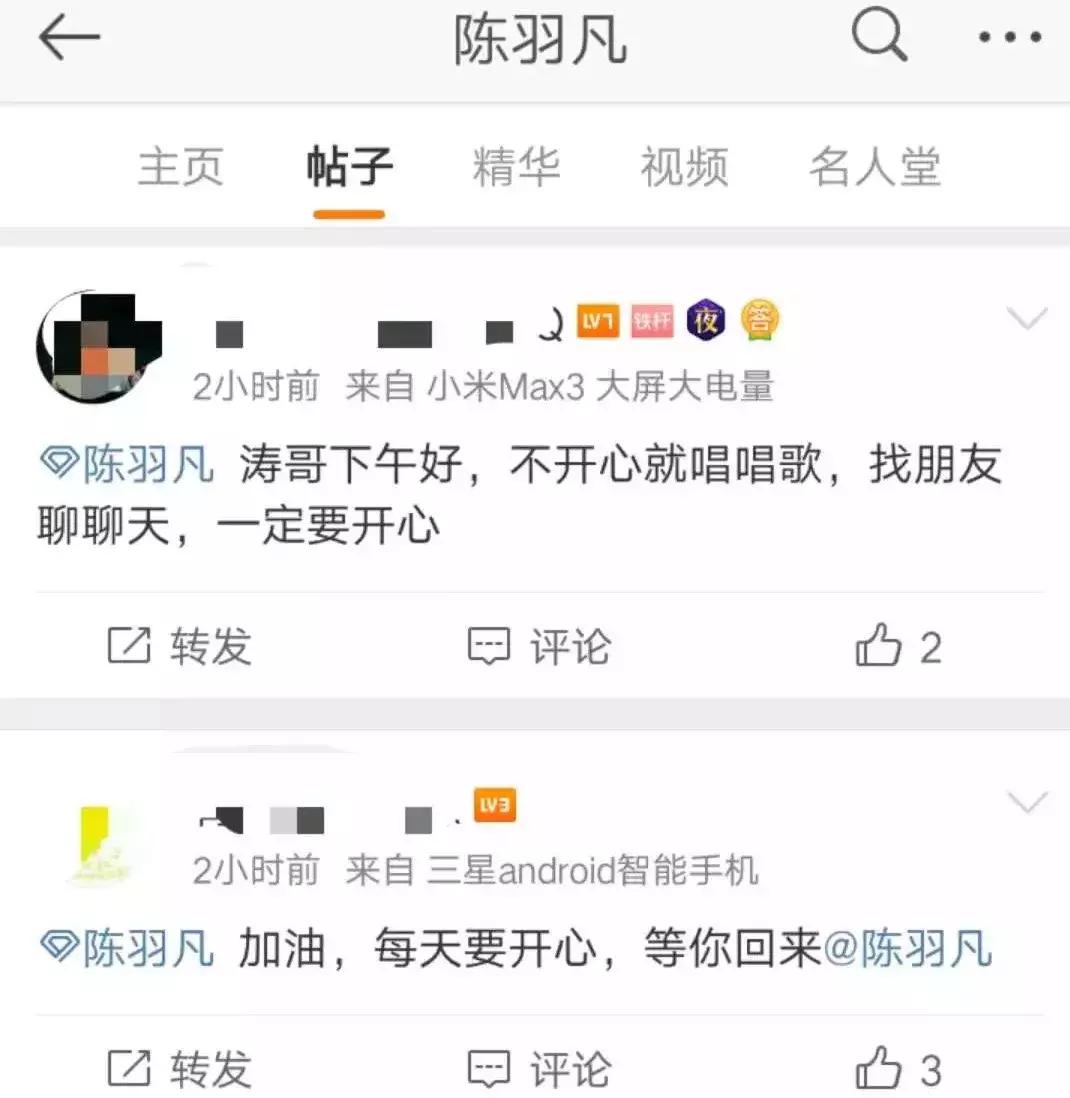Click the 陈羽凡 topic link in first post
This screenshot has height=1098, width=1070.
(124, 465)
